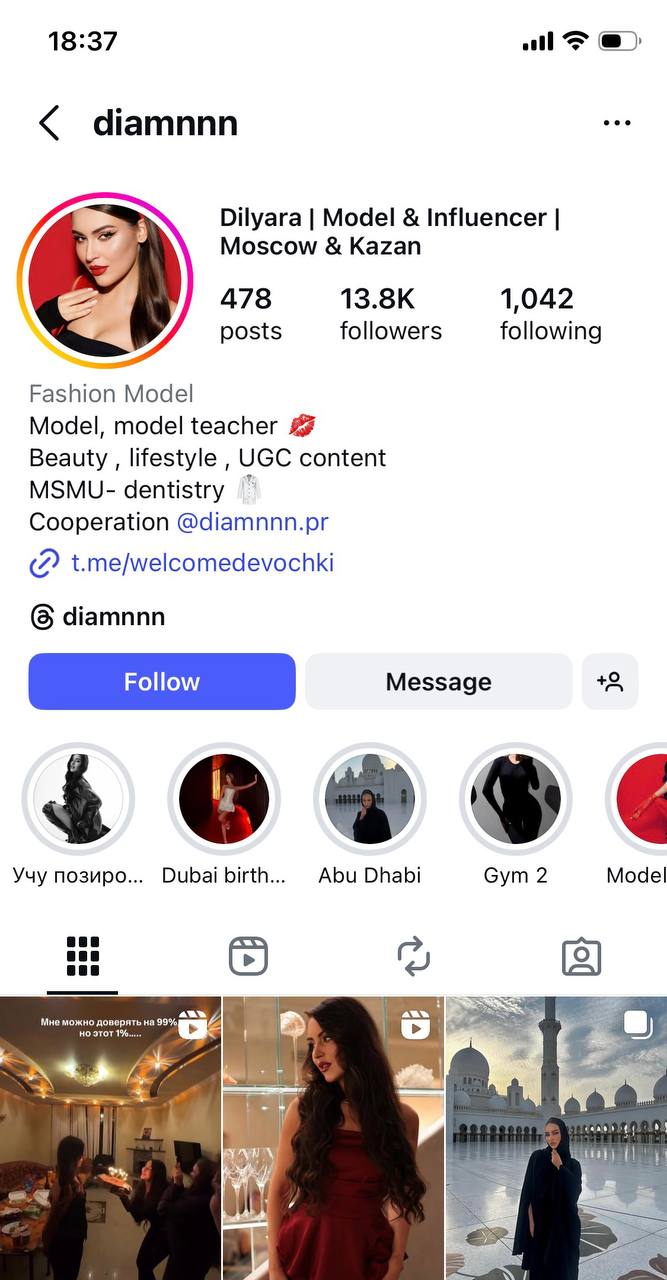Switch to the reposts tab
This screenshot has height=1280, width=667.
414,957
